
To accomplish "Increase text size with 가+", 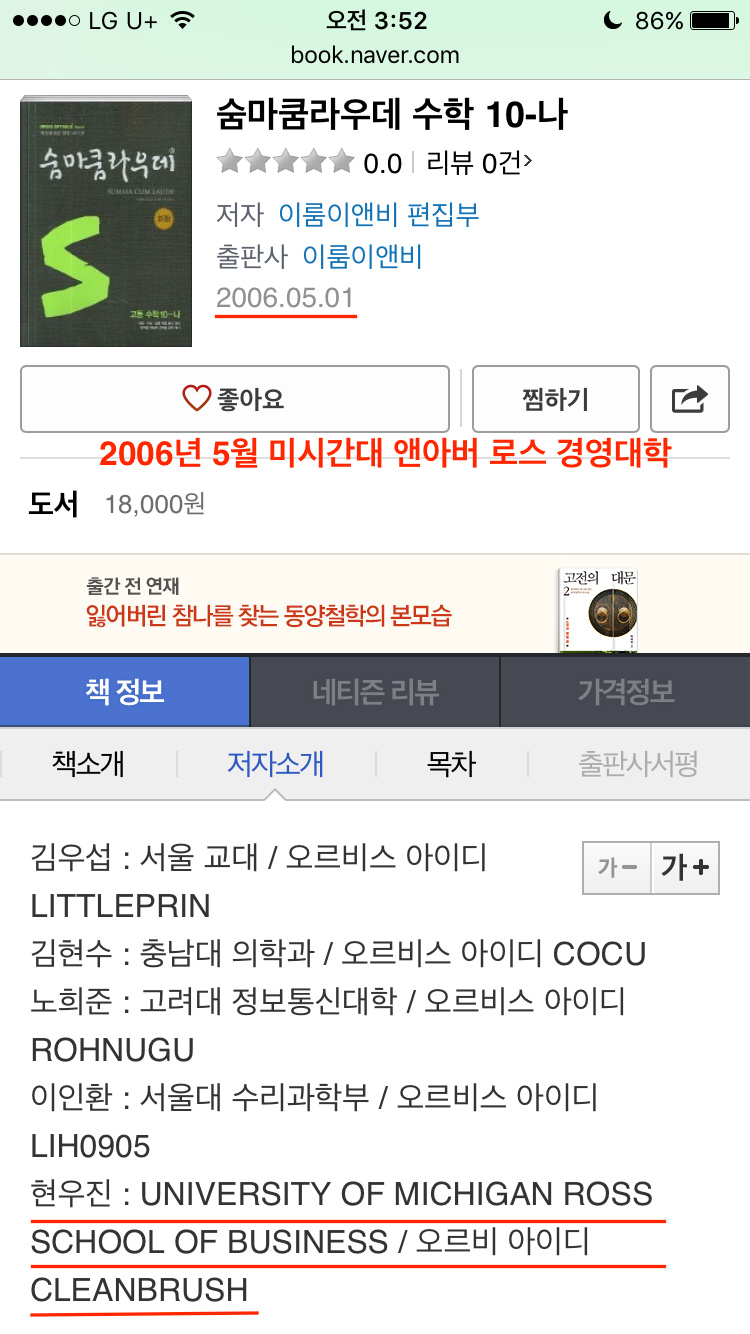I will 685,867.
